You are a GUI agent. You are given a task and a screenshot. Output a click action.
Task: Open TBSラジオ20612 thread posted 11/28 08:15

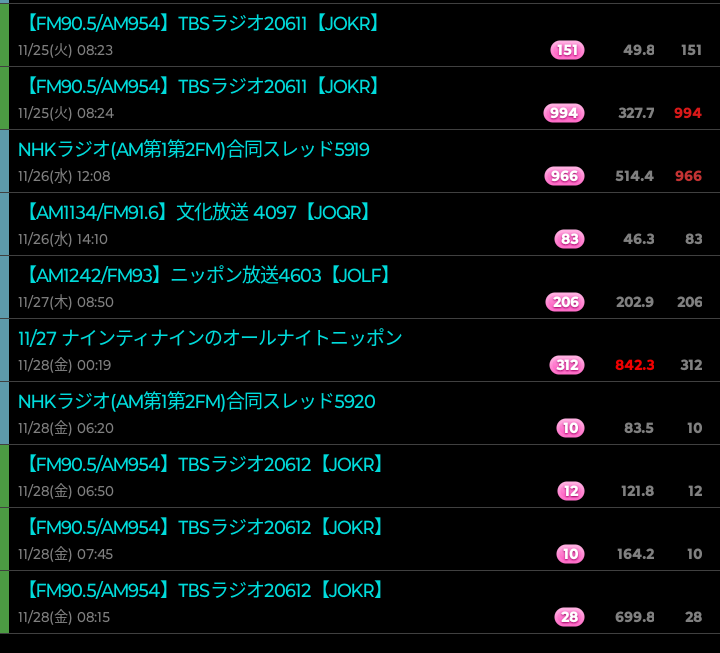[x=205, y=591]
